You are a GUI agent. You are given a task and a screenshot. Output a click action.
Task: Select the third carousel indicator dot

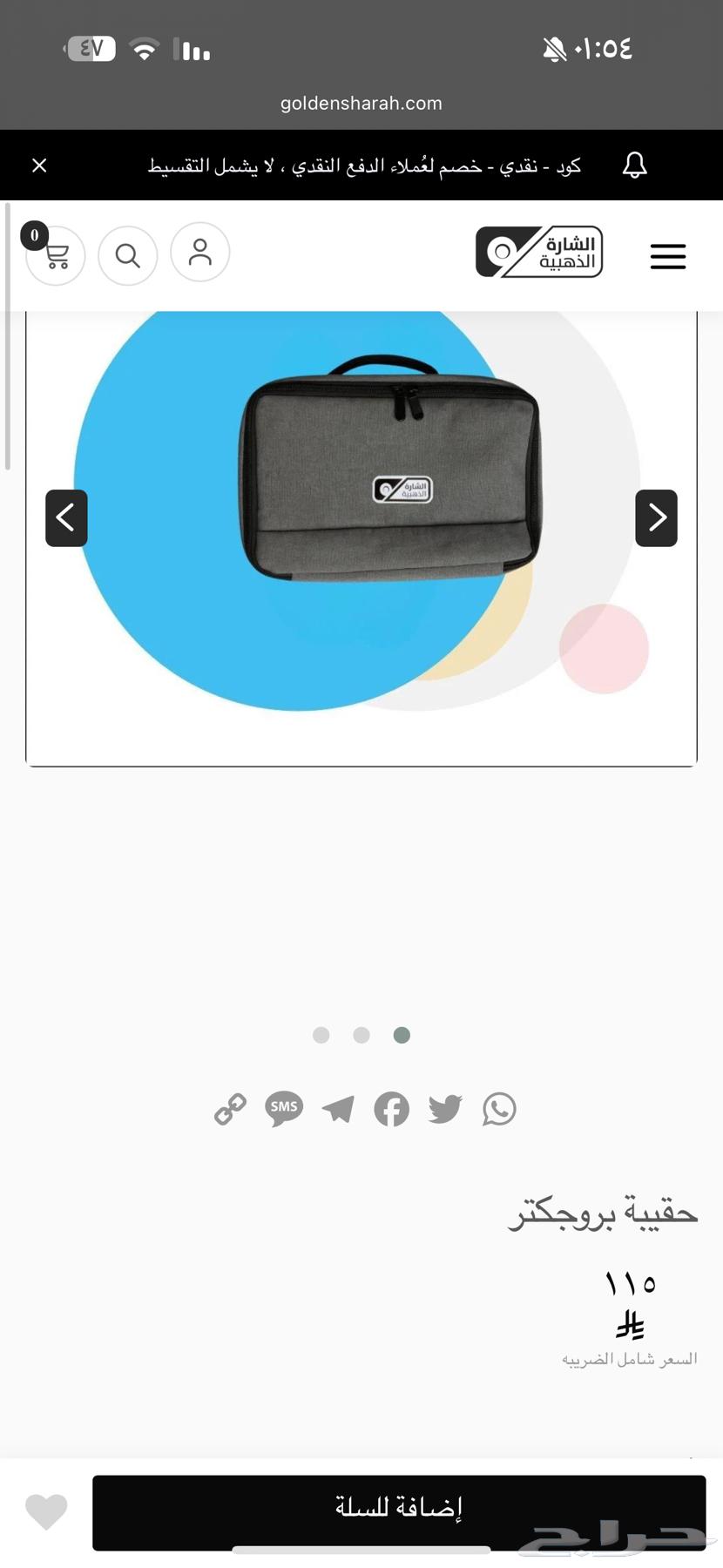[x=402, y=1035]
